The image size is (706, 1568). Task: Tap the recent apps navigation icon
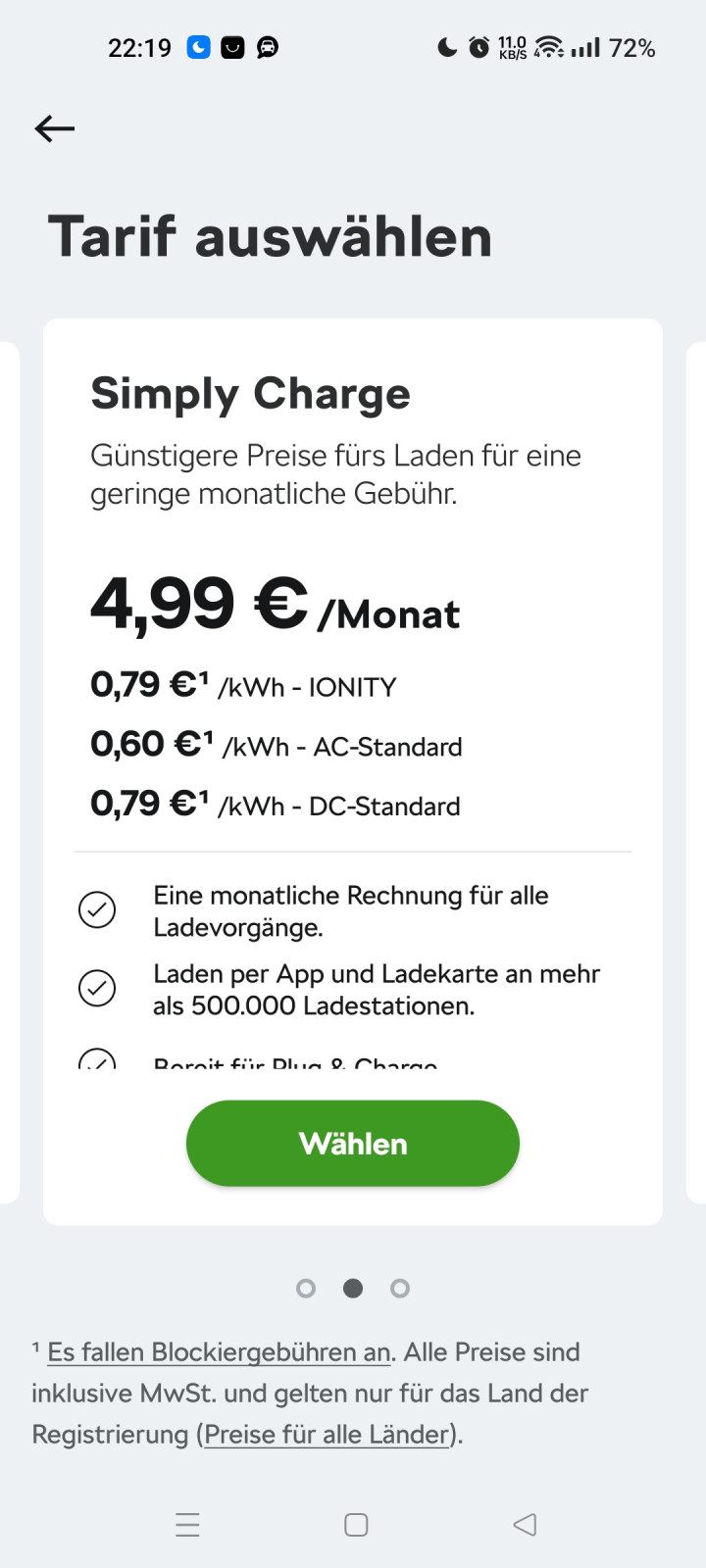tap(187, 1524)
